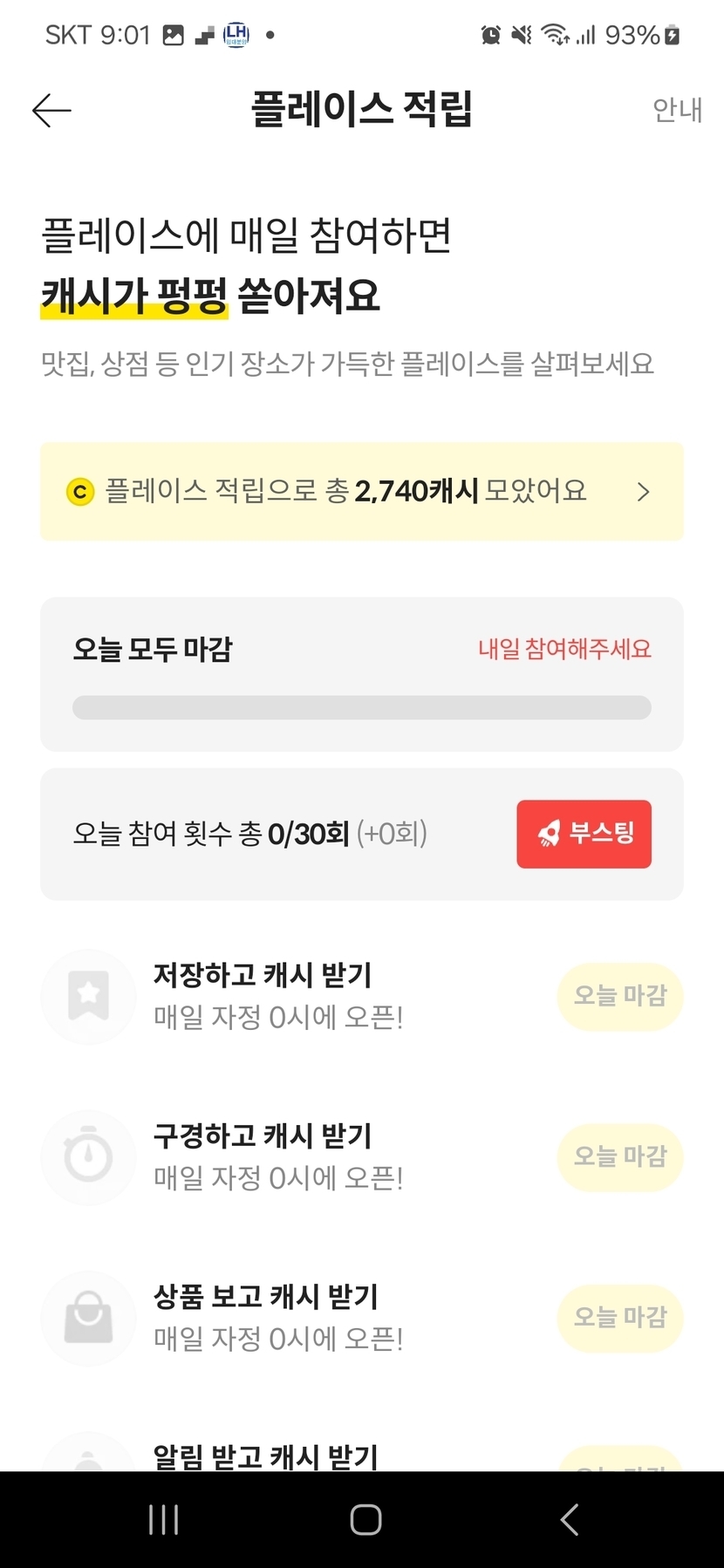Tap the red 부스팅 button
724x1568 pixels.
[x=584, y=834]
